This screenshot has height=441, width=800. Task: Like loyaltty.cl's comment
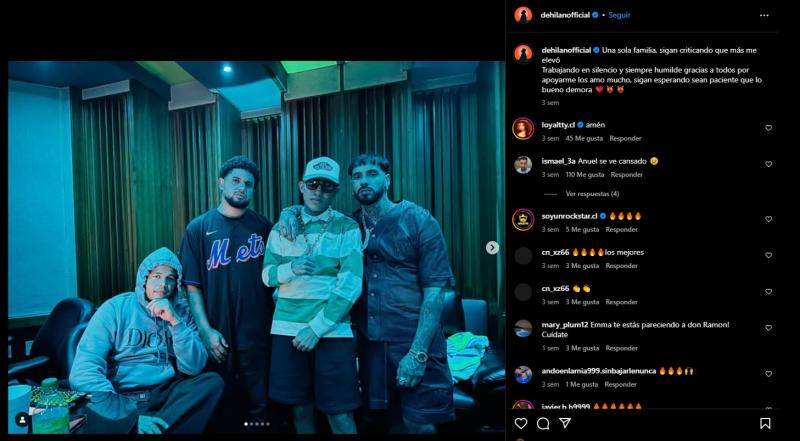pos(768,128)
